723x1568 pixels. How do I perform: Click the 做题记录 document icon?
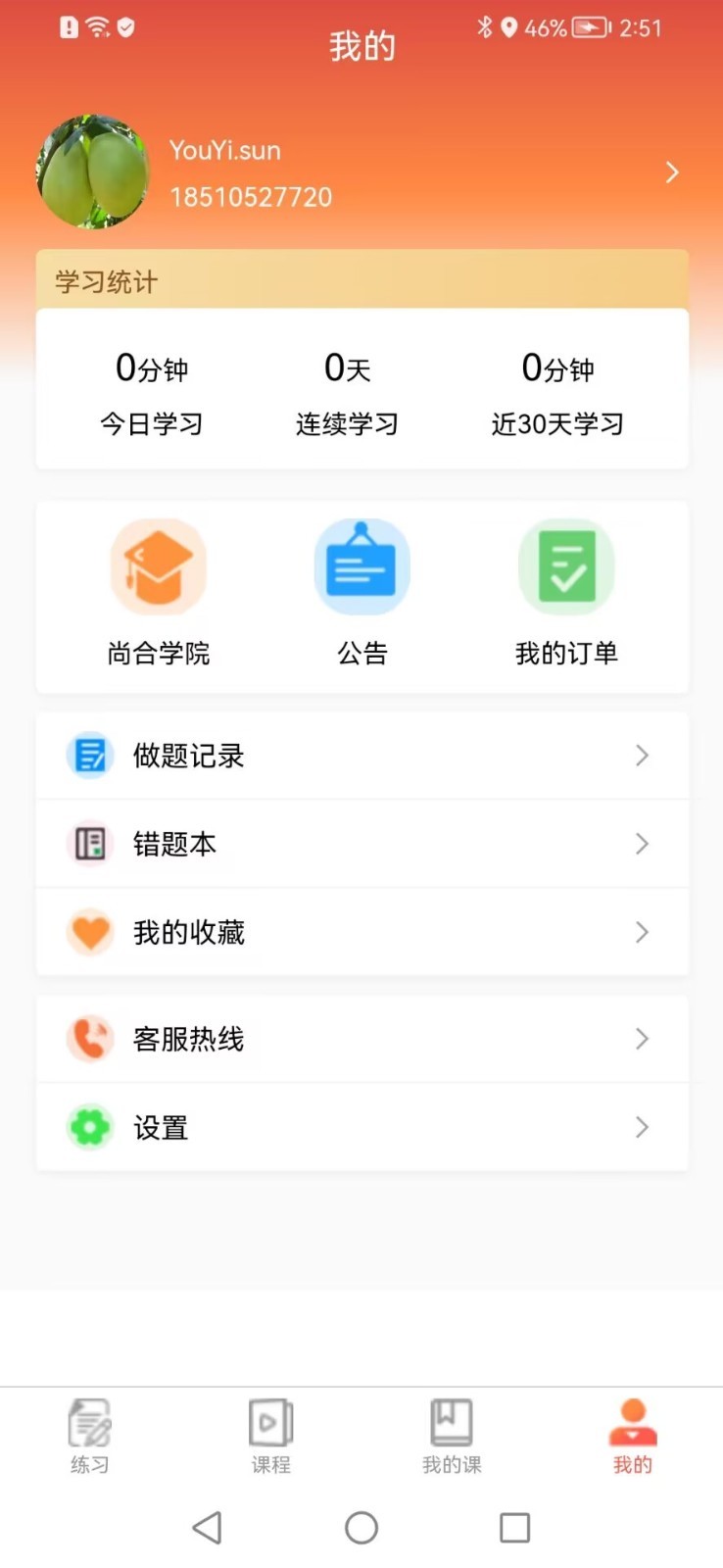click(x=90, y=755)
